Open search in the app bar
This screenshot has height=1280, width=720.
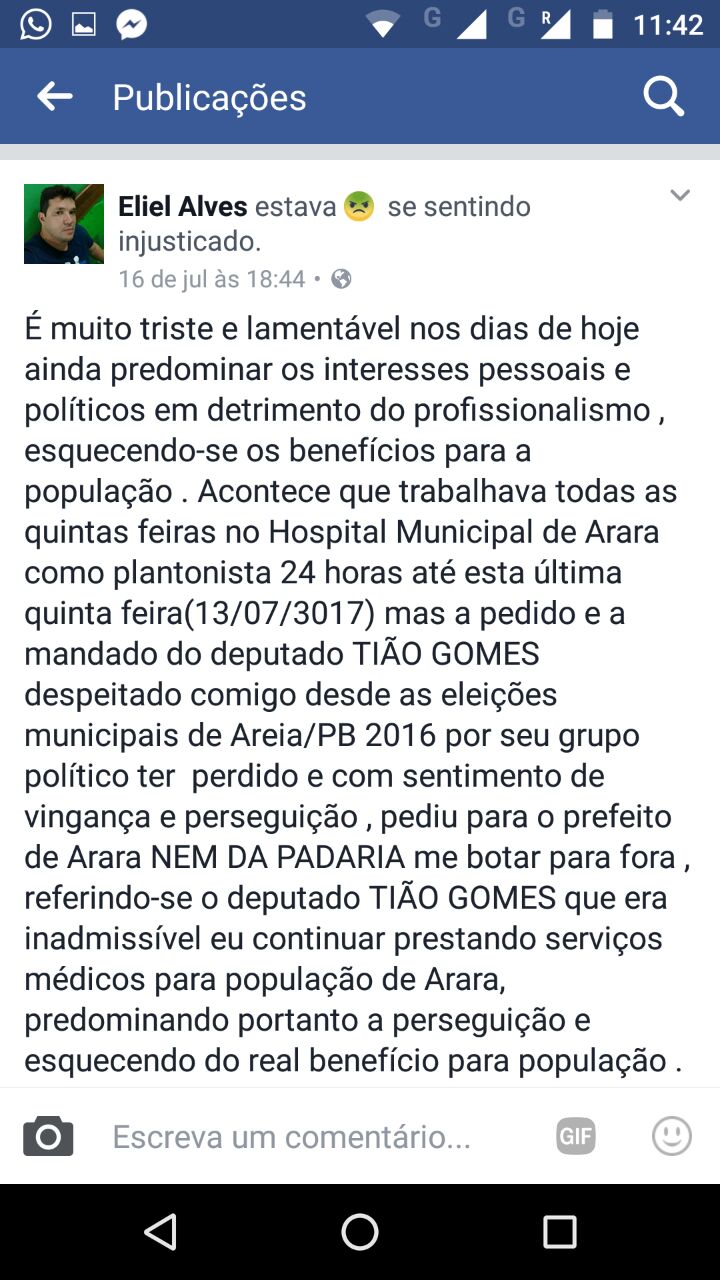(663, 97)
